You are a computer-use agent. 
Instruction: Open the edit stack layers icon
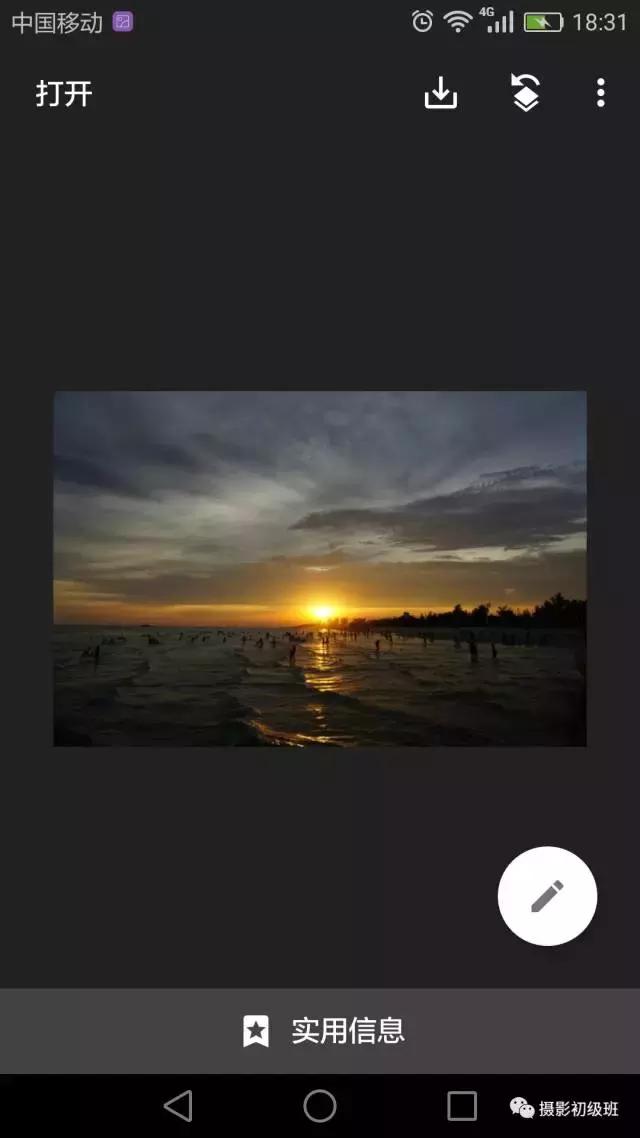[526, 93]
